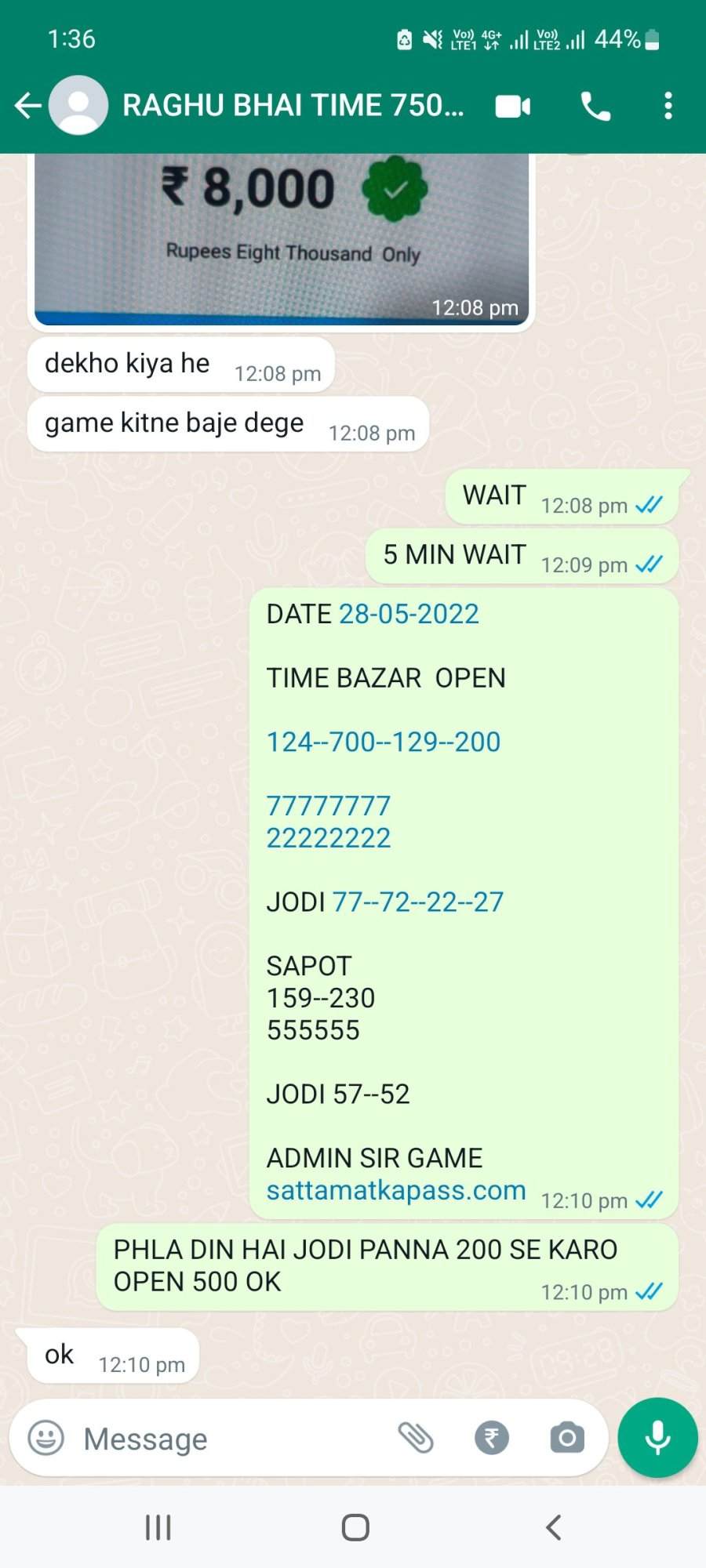Go to the system home screen
Viewport: 706px width, 1568px height.
[x=355, y=1527]
